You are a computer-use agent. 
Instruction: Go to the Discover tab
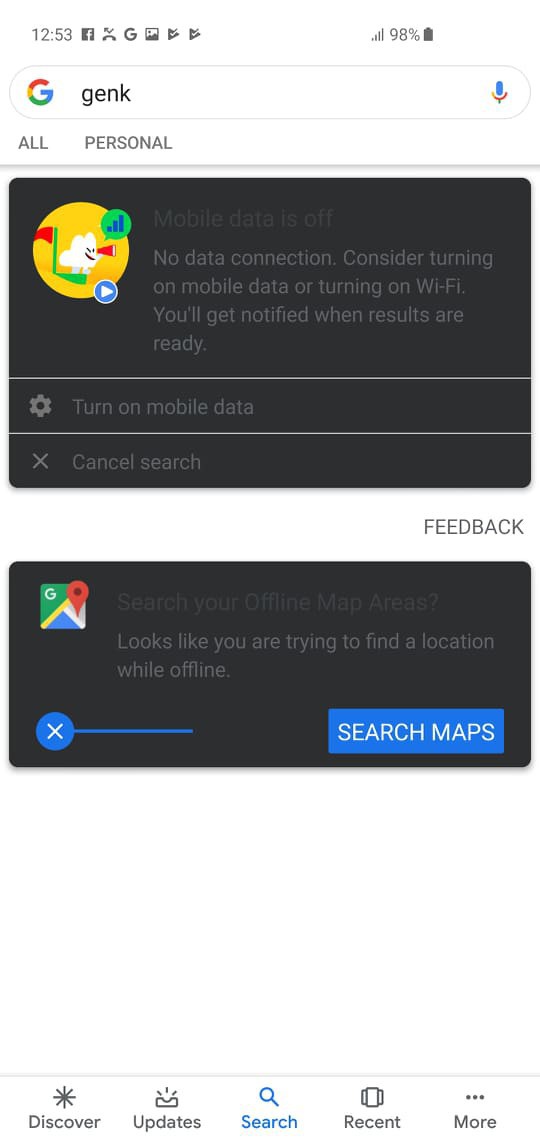click(64, 1109)
